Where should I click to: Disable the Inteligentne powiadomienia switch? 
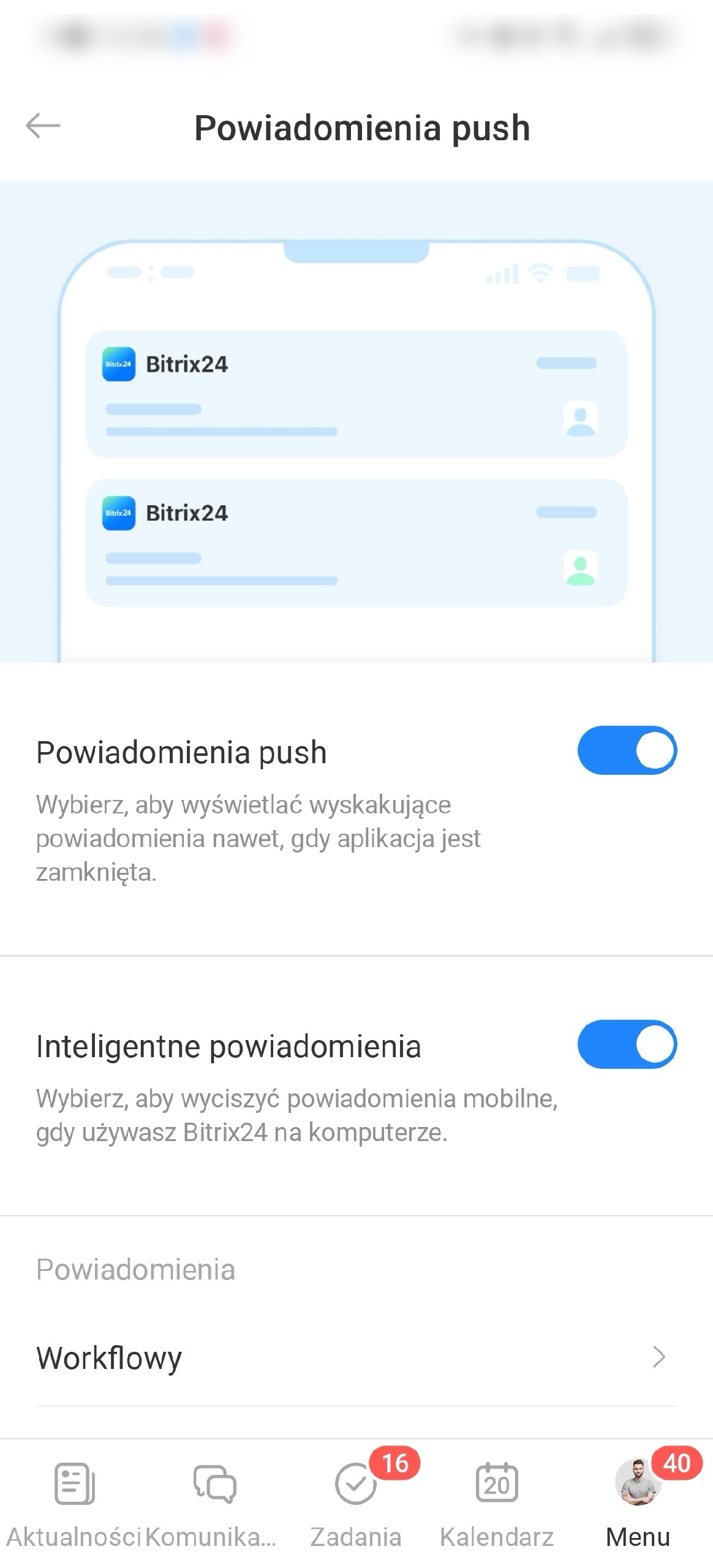(627, 1044)
